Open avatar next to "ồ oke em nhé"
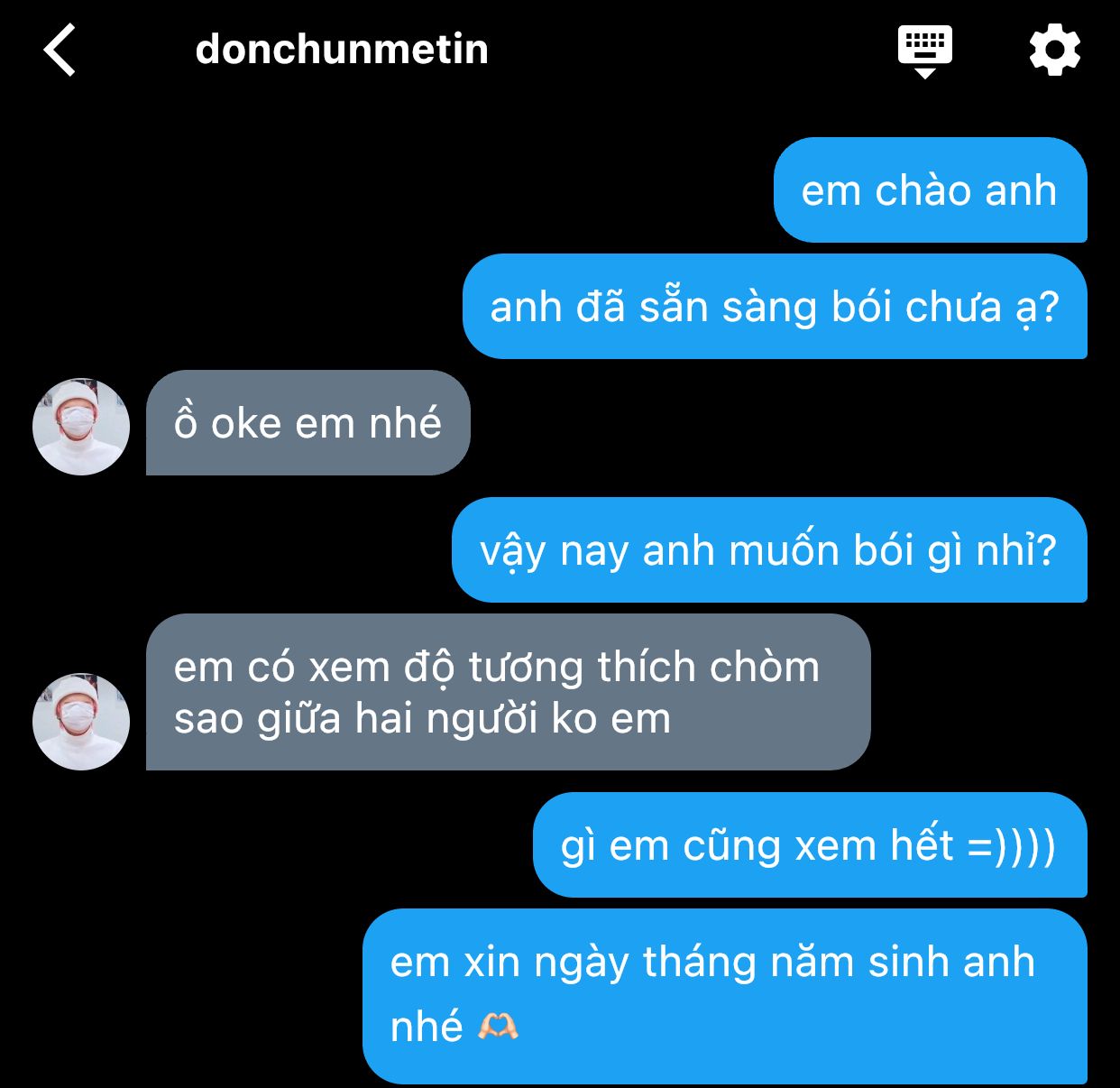This screenshot has width=1120, height=1088. click(x=81, y=427)
